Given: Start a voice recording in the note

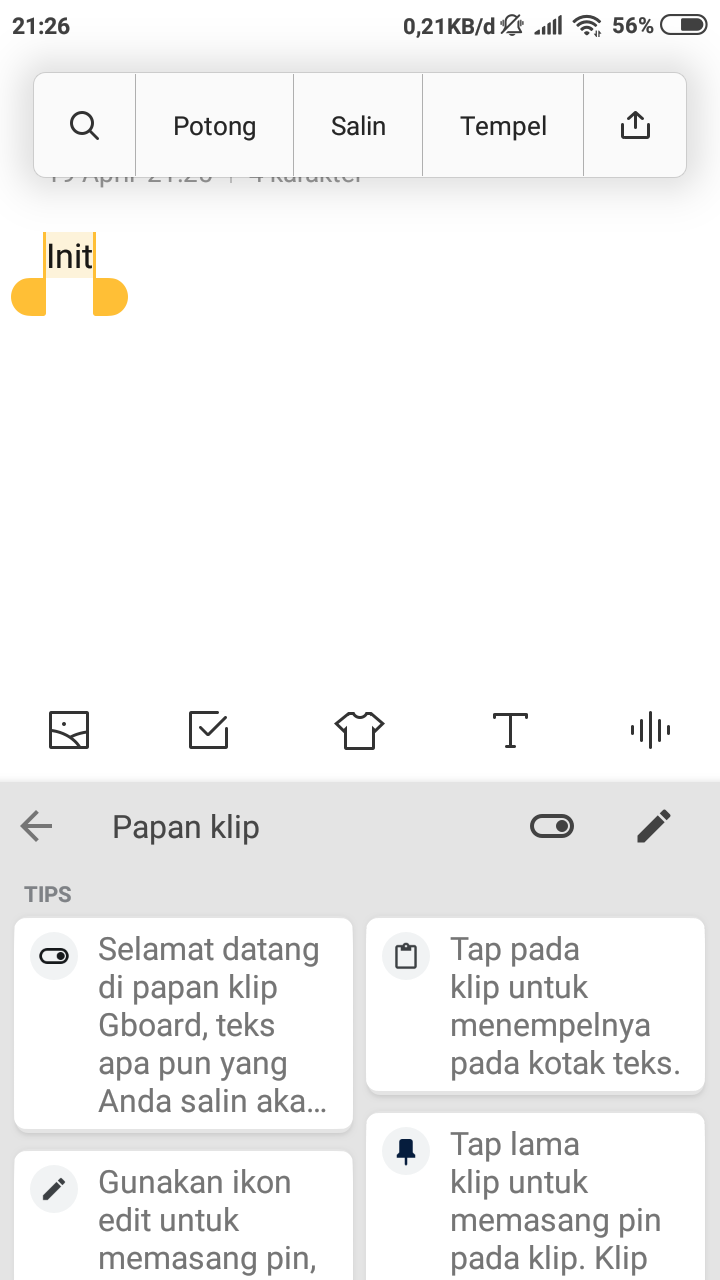Looking at the screenshot, I should coord(650,730).
